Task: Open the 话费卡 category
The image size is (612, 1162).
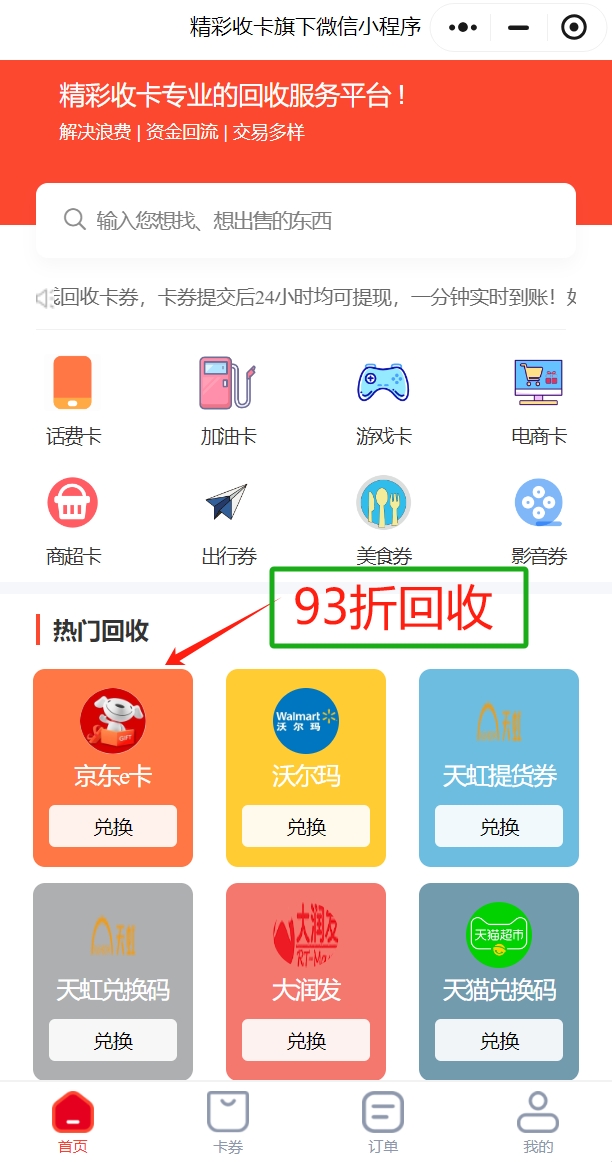Action: [73, 400]
